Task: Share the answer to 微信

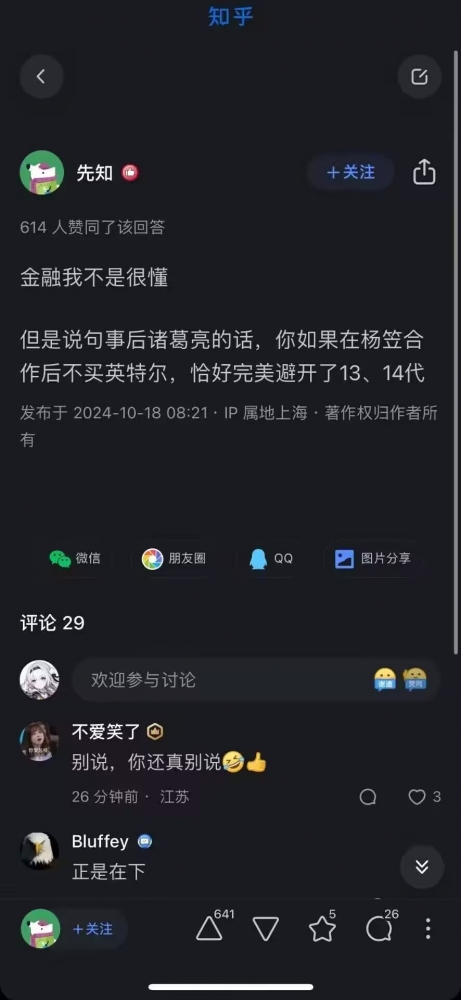Action: (75, 559)
